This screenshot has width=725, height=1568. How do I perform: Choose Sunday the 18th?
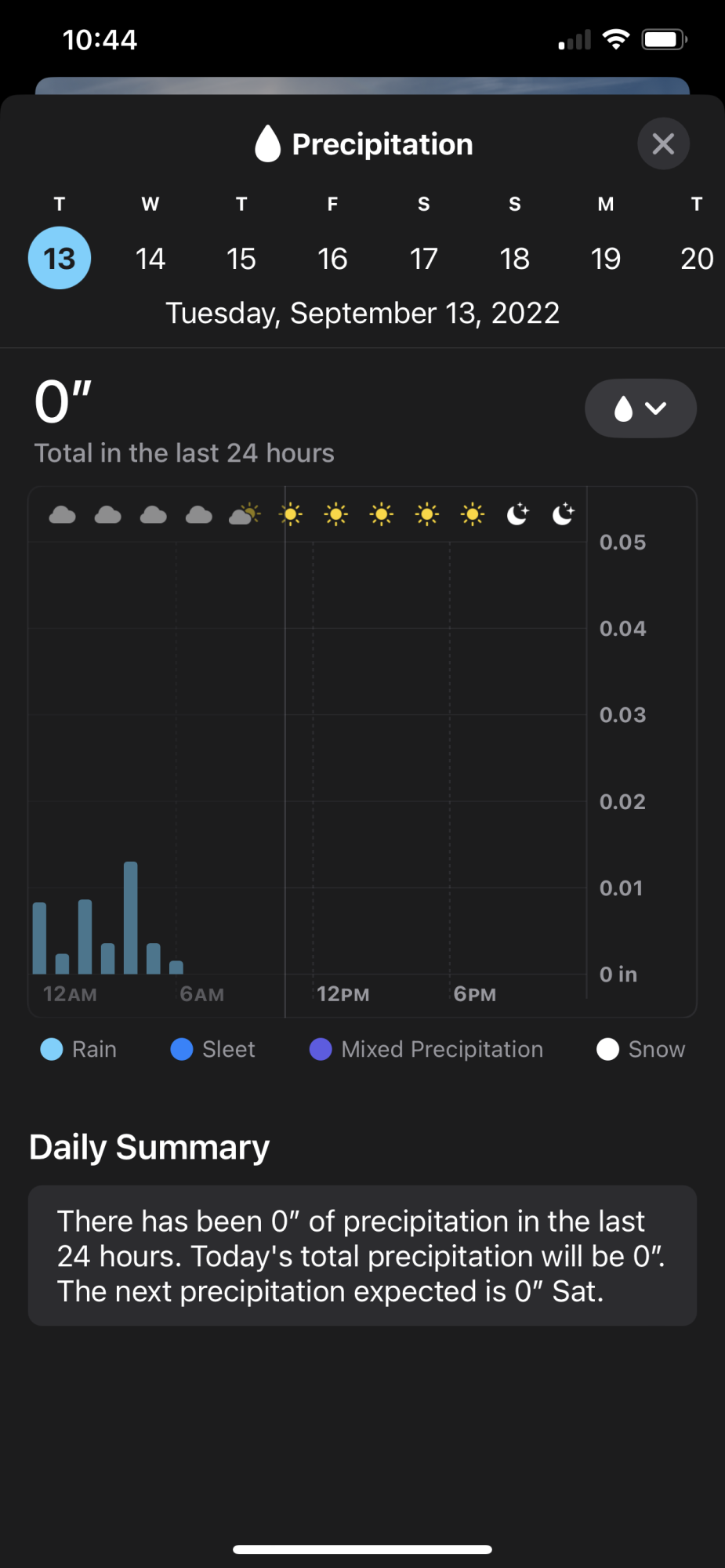pyautogui.click(x=515, y=258)
